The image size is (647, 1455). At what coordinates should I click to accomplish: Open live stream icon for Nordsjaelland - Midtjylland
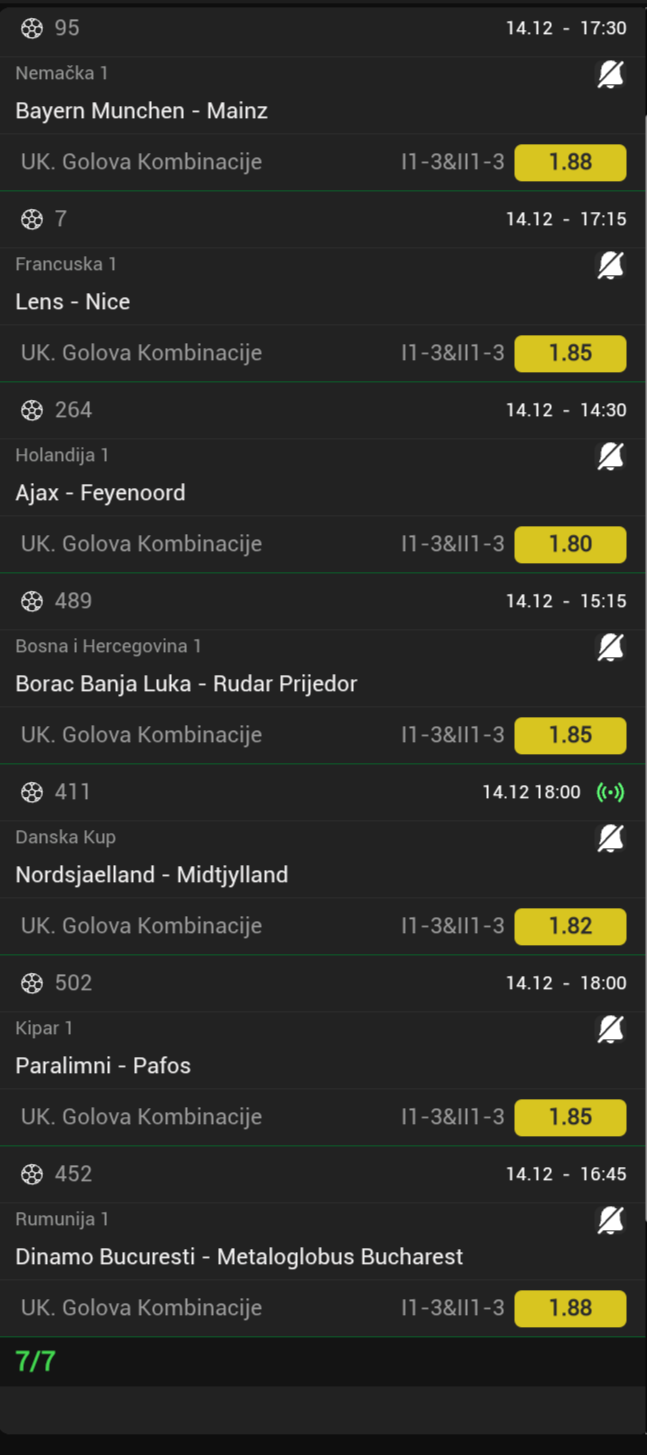pyautogui.click(x=610, y=792)
